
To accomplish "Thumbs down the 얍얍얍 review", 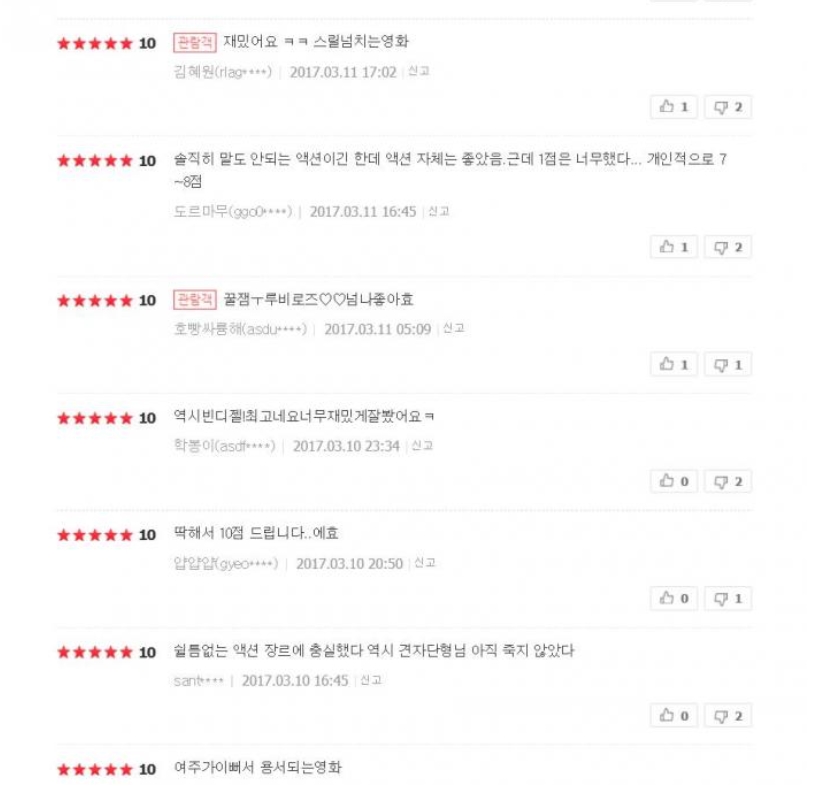I will [x=728, y=599].
